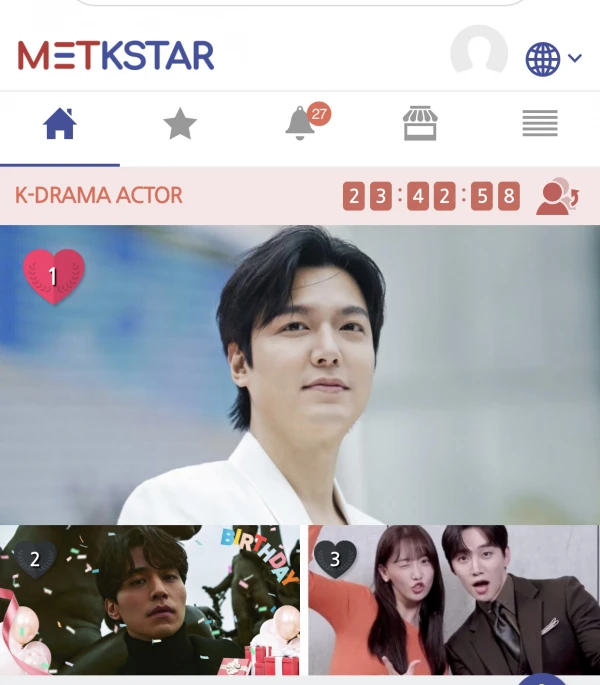Open the rank 3 actor card
This screenshot has height=685, width=600.
click(x=453, y=600)
